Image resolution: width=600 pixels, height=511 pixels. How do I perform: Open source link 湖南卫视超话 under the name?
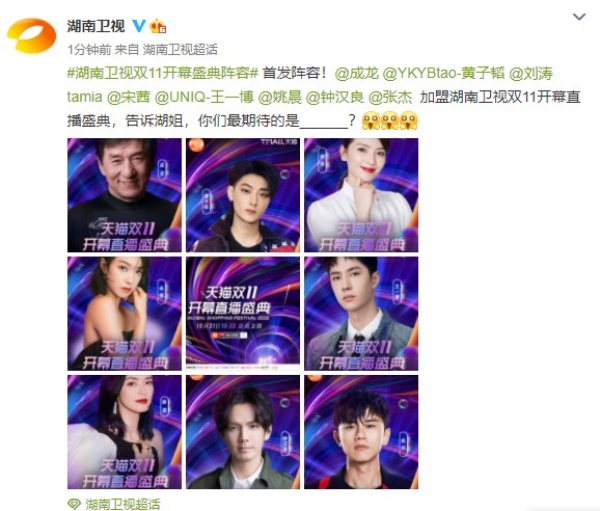(176, 48)
